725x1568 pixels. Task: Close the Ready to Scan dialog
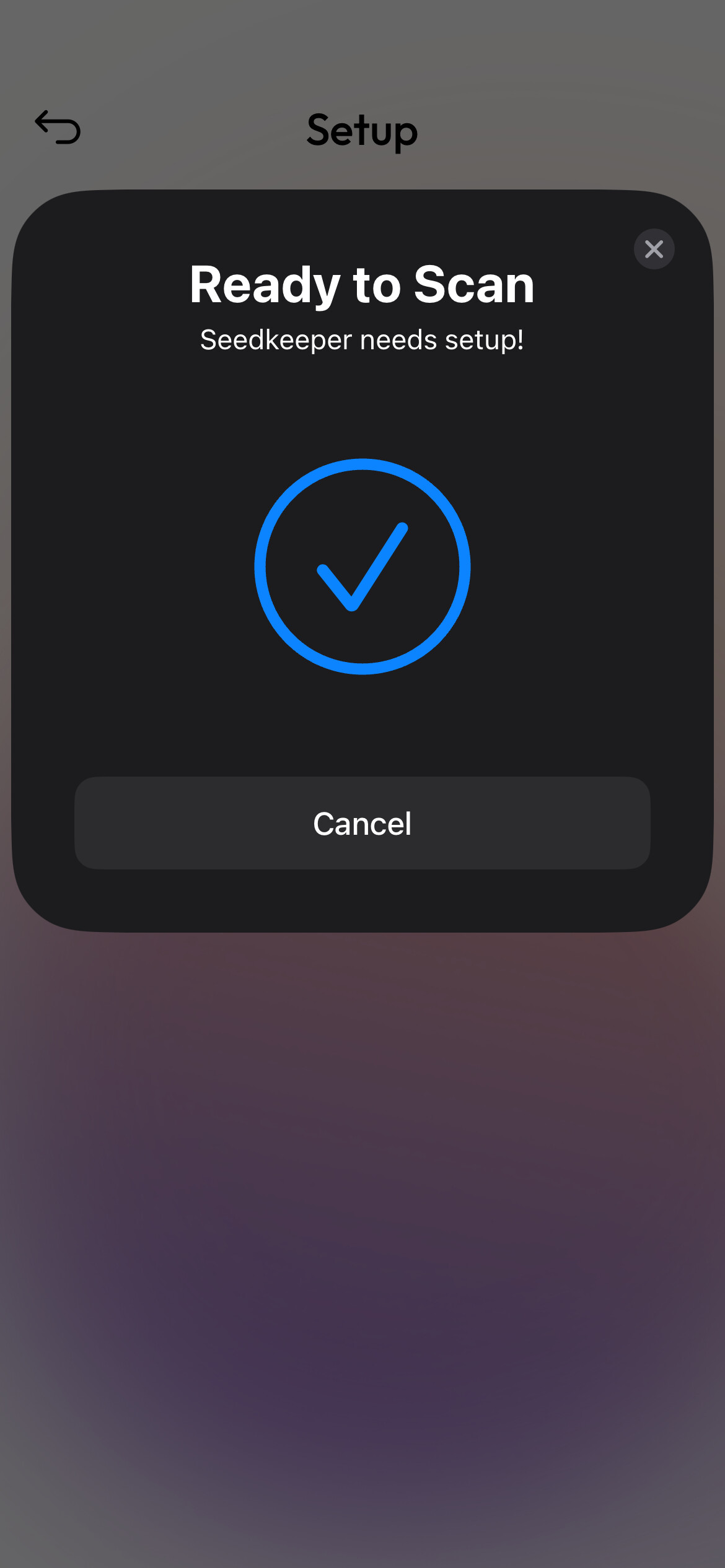pos(654,249)
